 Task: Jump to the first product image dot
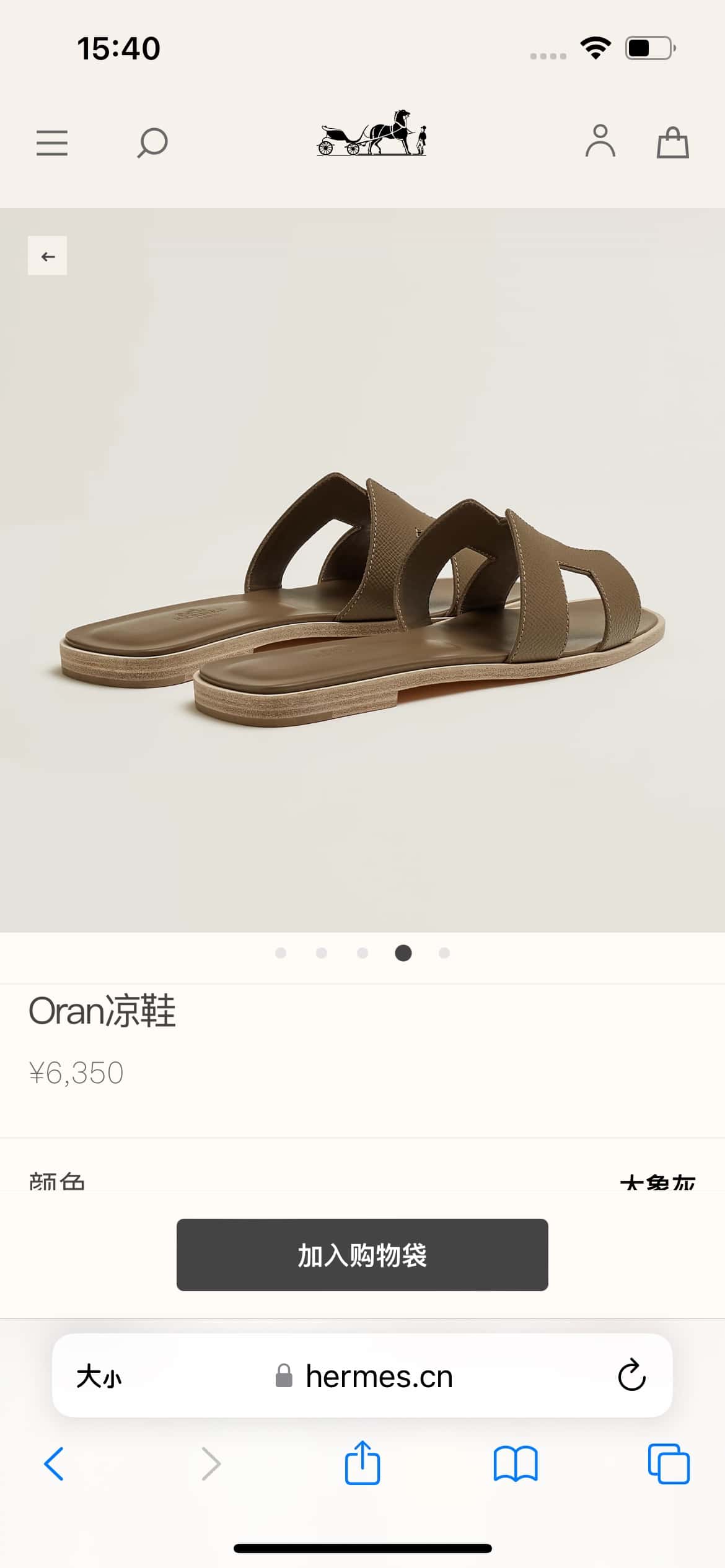(281, 953)
